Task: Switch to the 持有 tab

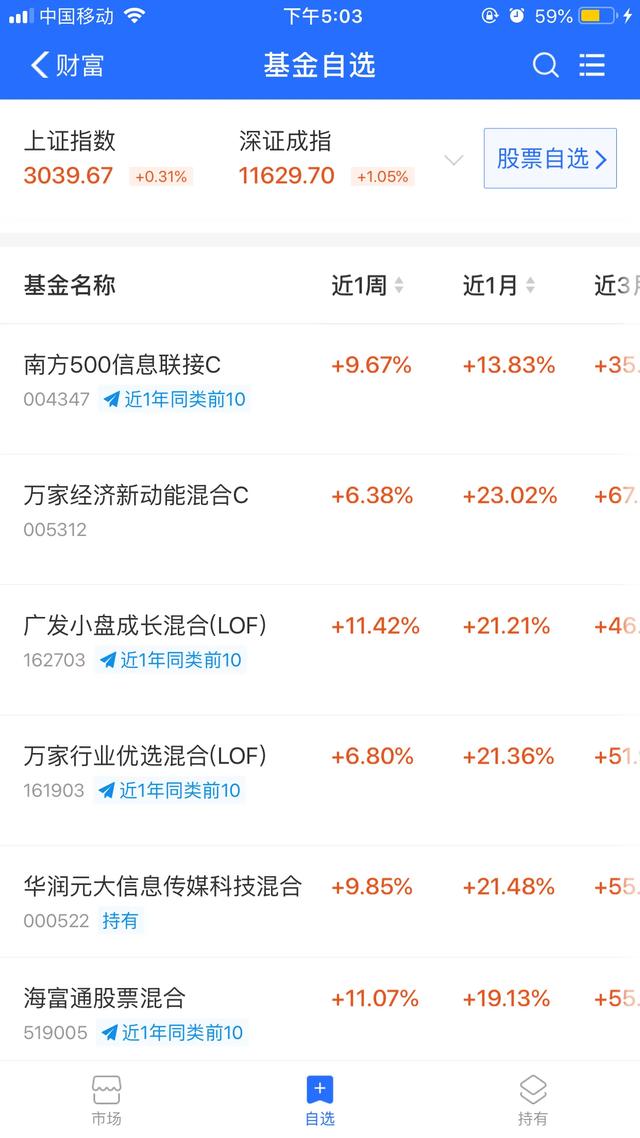Action: 533,1100
